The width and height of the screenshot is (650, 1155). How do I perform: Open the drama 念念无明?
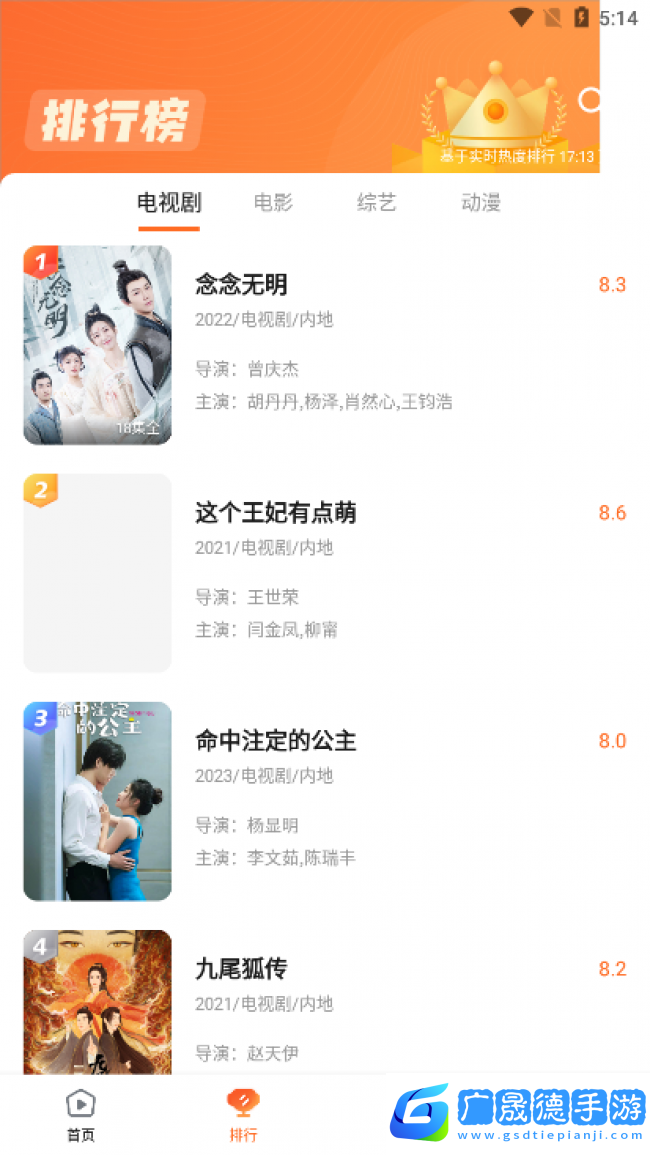click(241, 286)
